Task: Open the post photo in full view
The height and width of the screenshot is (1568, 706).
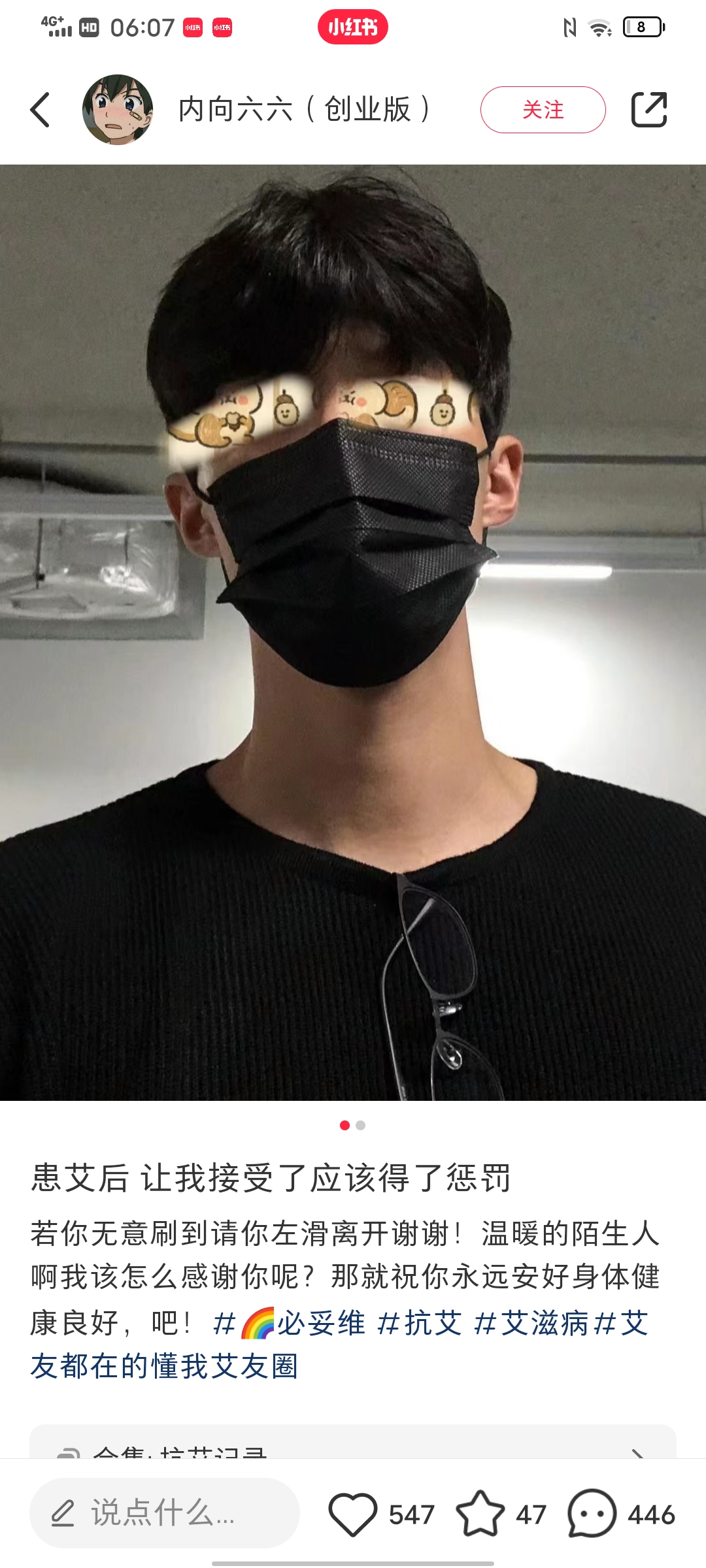Action: point(353,632)
